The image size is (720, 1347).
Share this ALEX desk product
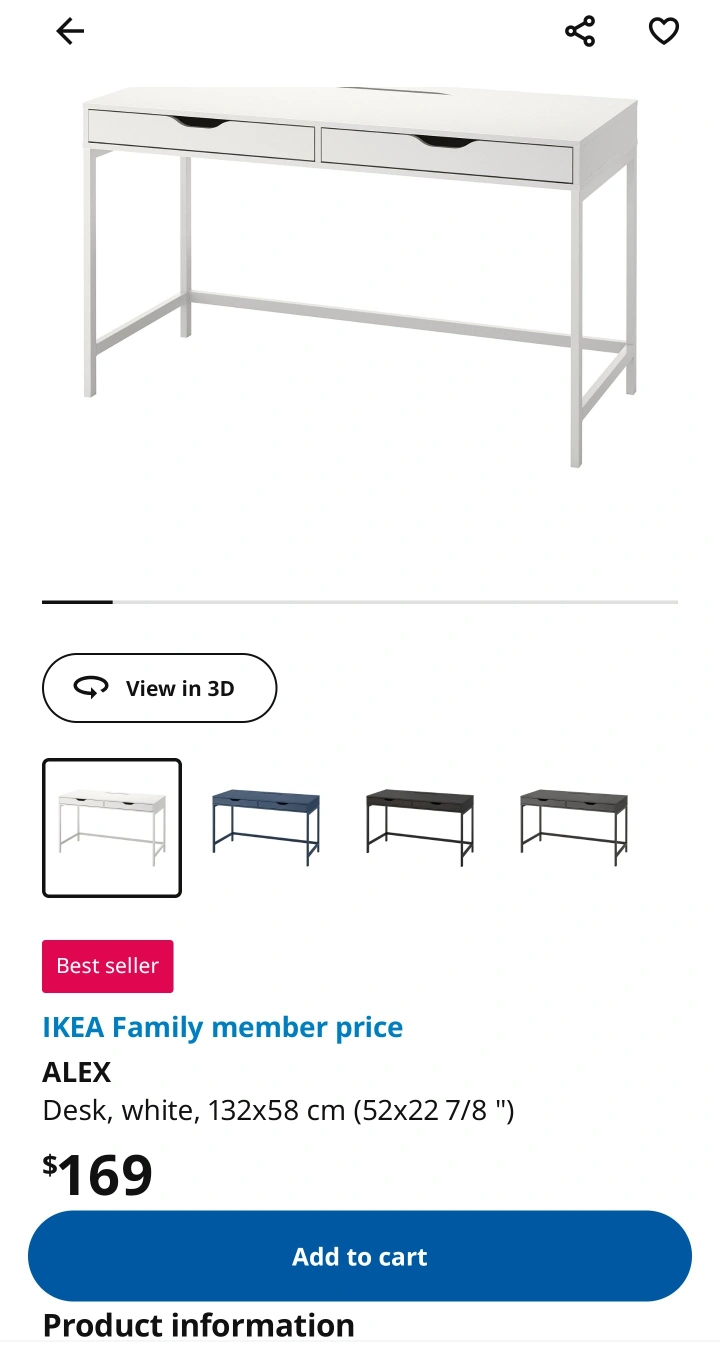(580, 32)
